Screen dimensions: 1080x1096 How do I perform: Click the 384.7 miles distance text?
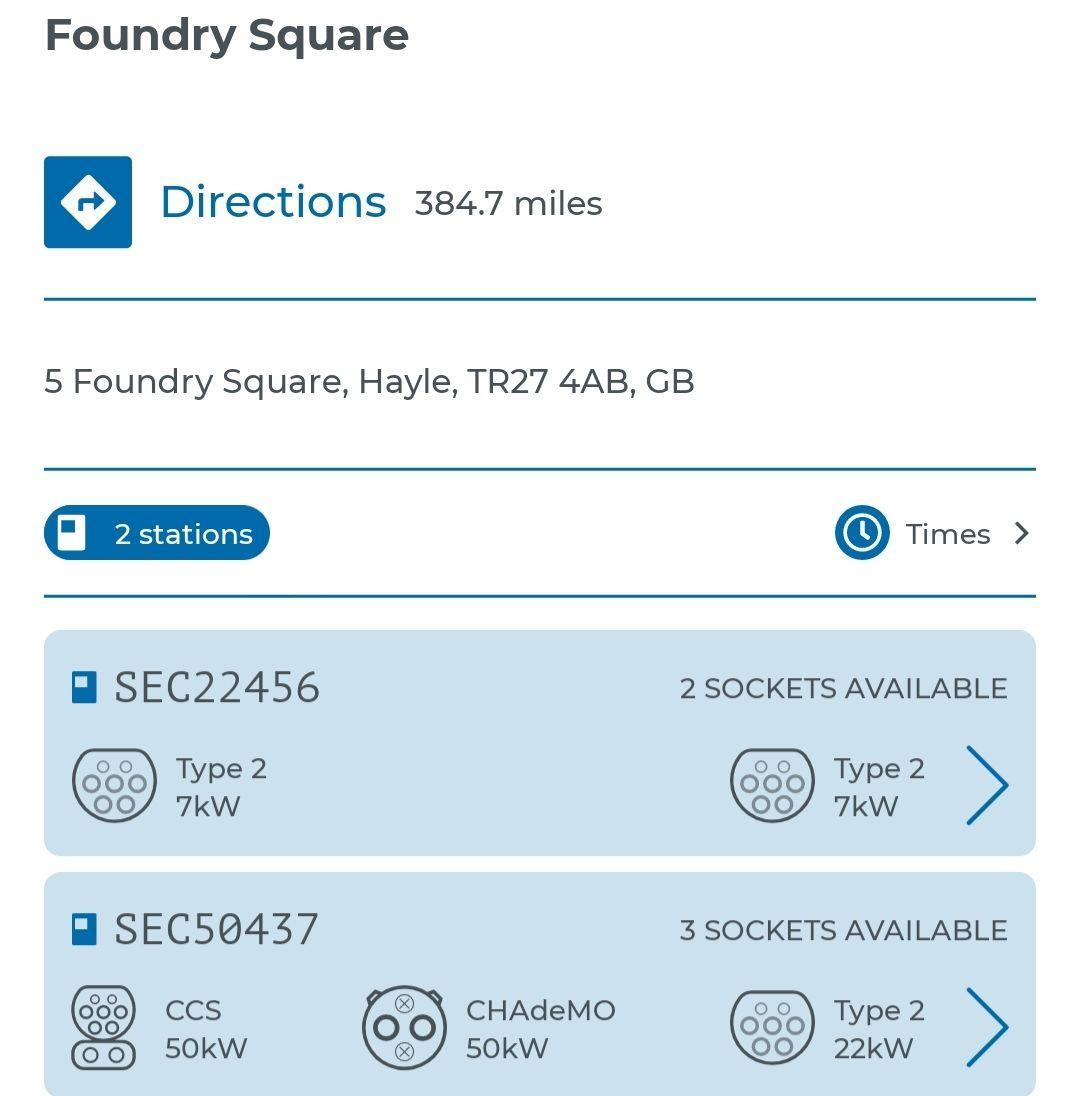coord(508,203)
